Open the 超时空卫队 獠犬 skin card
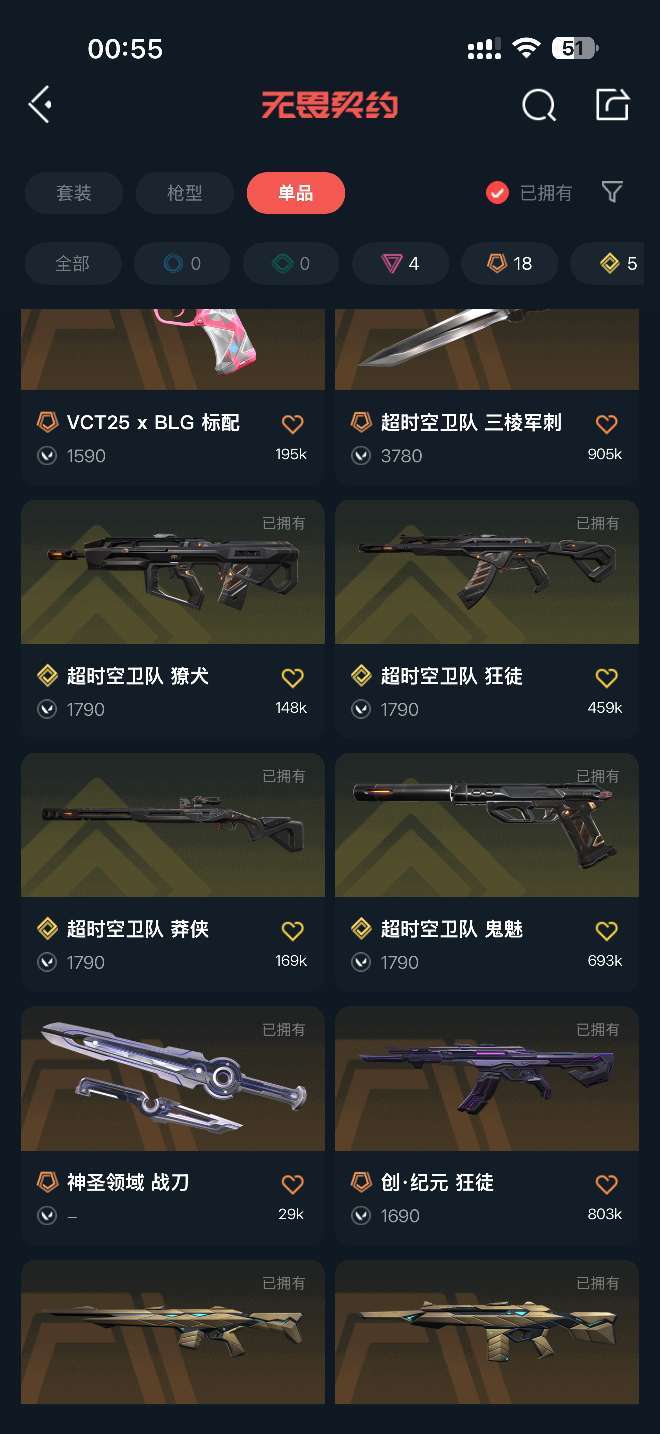 point(173,619)
